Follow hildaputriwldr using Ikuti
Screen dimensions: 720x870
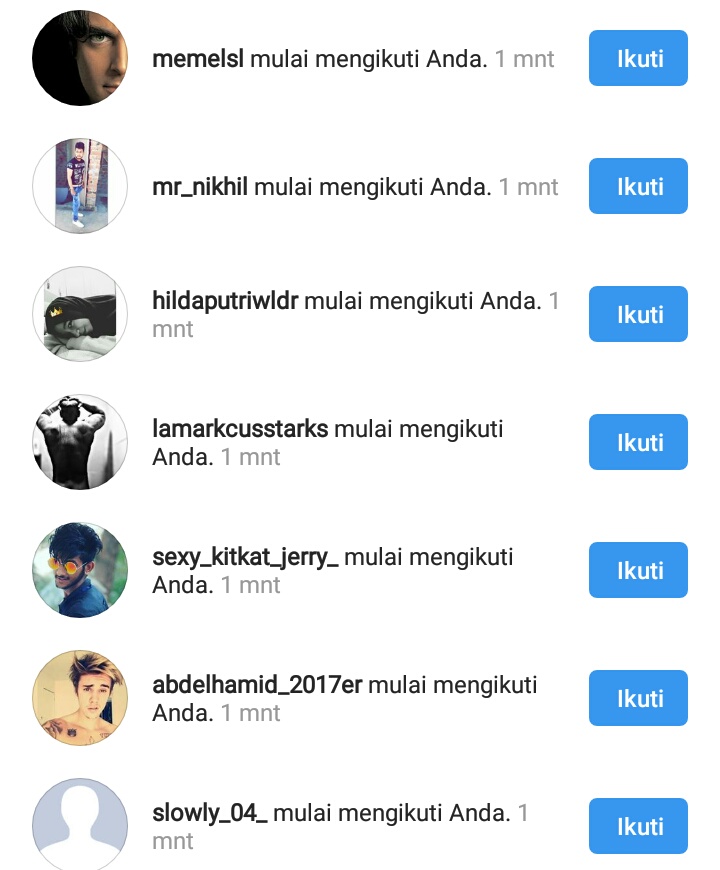pos(638,314)
